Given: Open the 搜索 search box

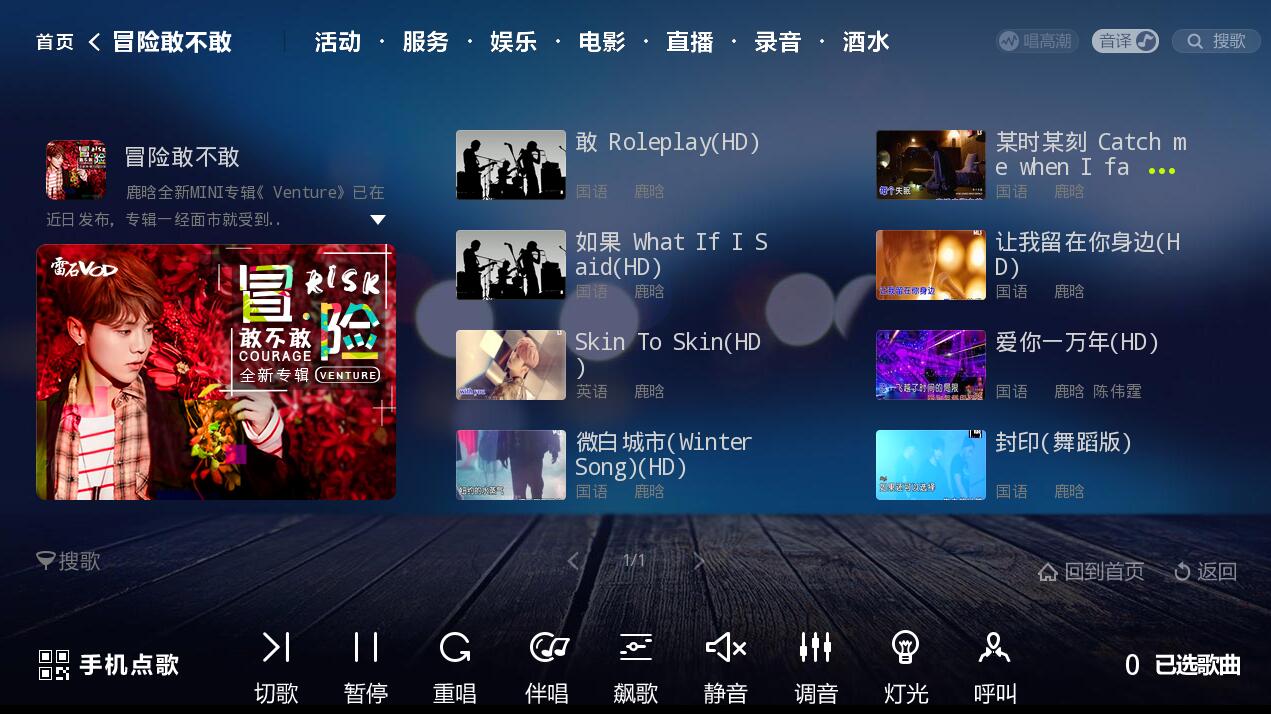Looking at the screenshot, I should [x=1216, y=41].
